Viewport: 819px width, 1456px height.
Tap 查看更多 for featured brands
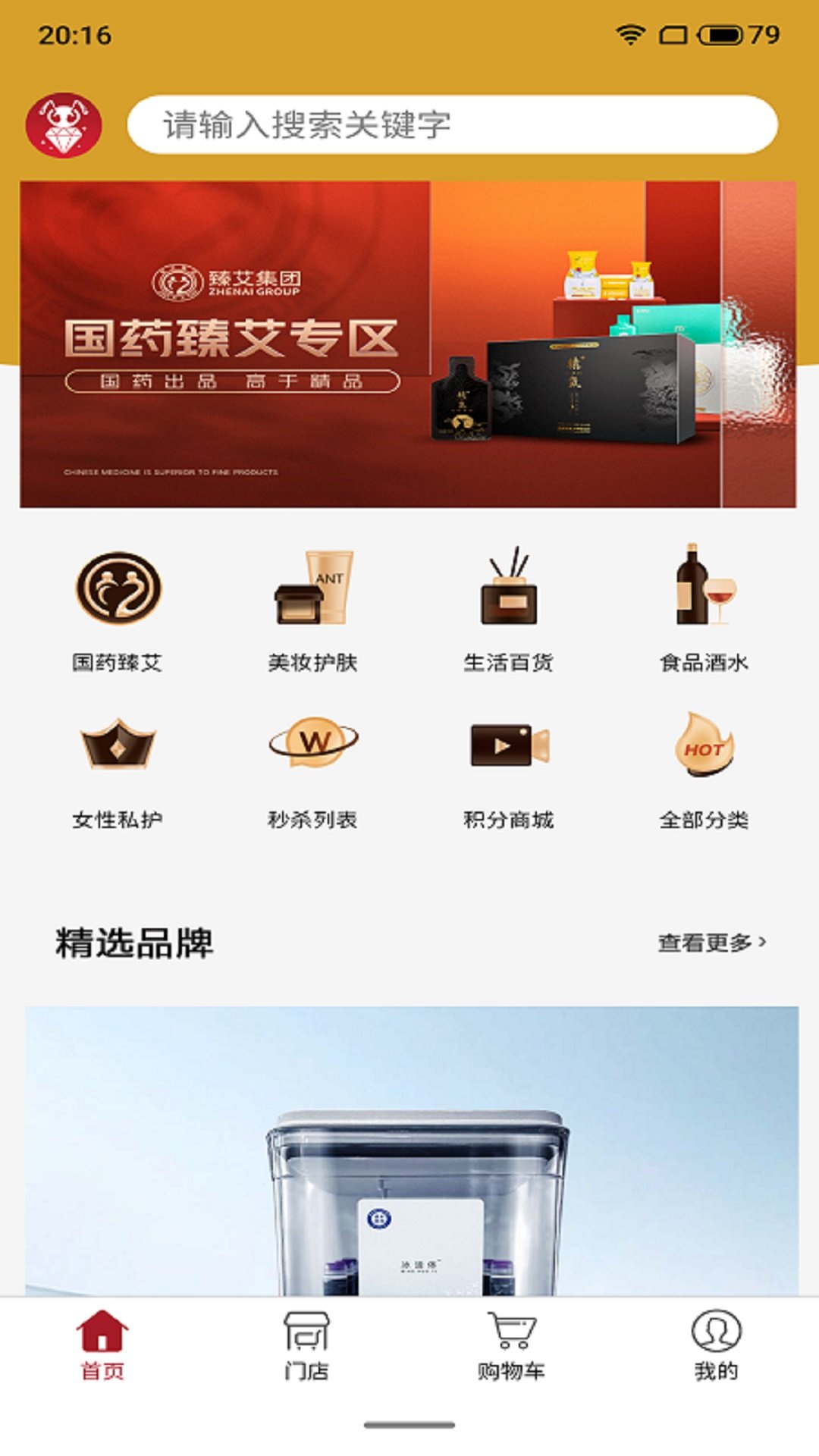coord(711,943)
